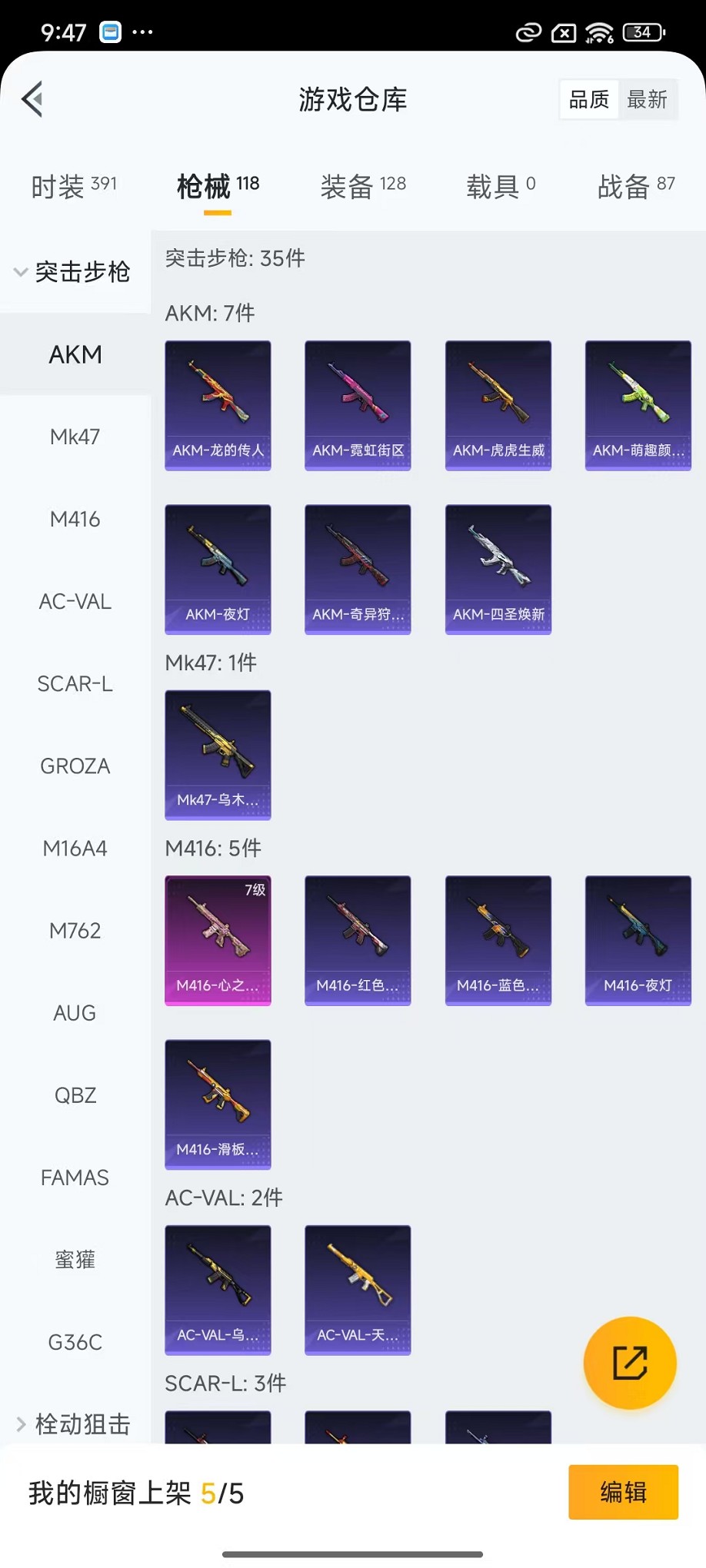Collapse the 突击步枪 category
The height and width of the screenshot is (1568, 706).
[x=73, y=272]
